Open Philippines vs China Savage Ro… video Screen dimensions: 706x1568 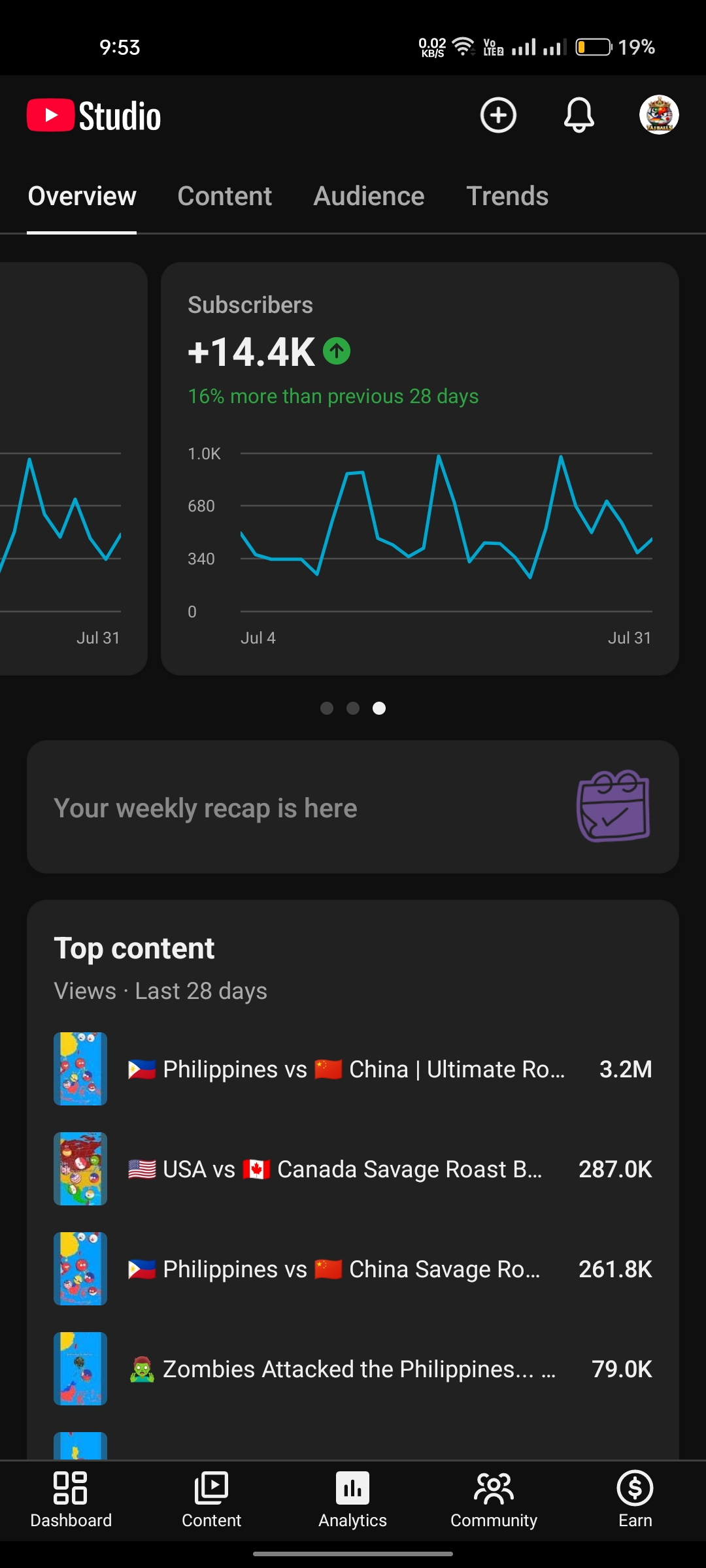[353, 1269]
